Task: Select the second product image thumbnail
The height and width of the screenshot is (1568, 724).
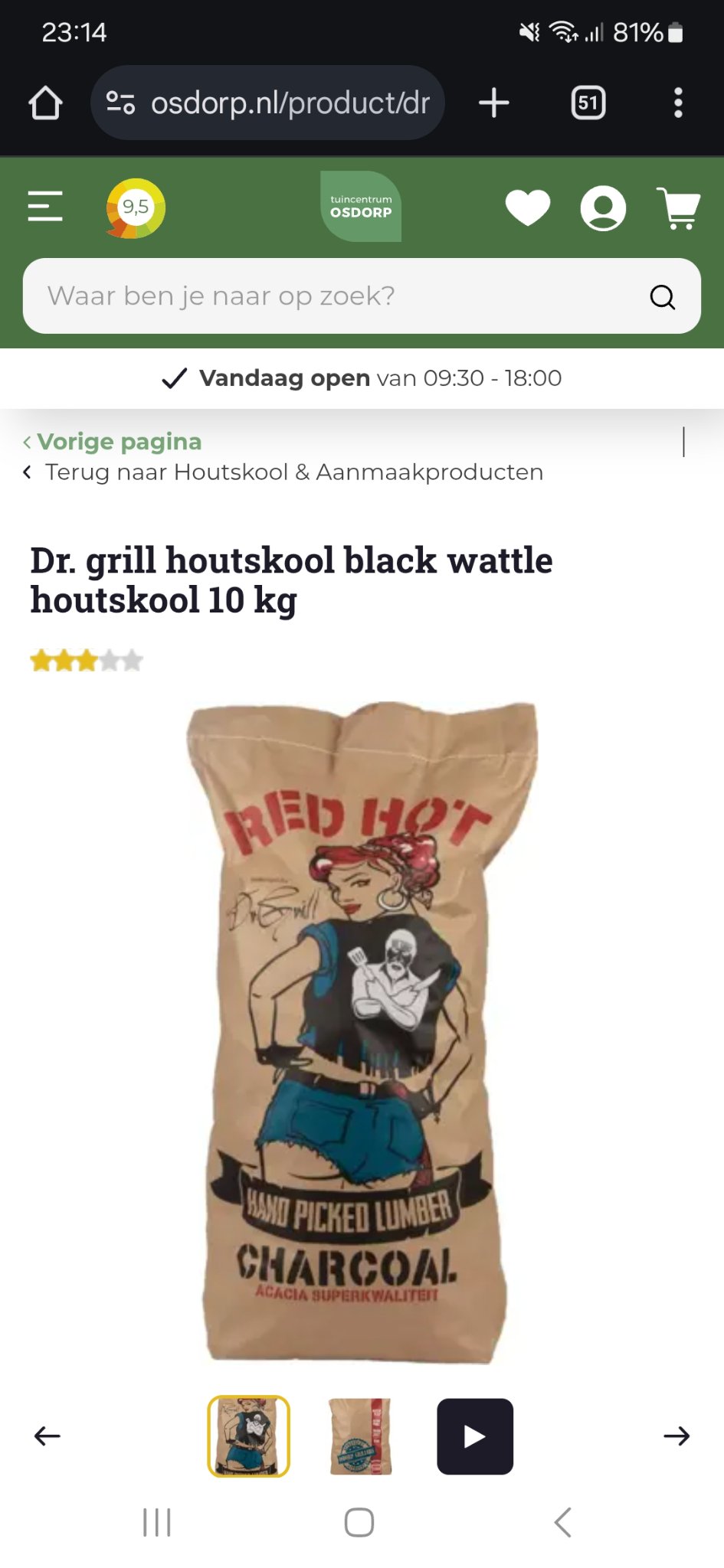Action: point(361,1436)
